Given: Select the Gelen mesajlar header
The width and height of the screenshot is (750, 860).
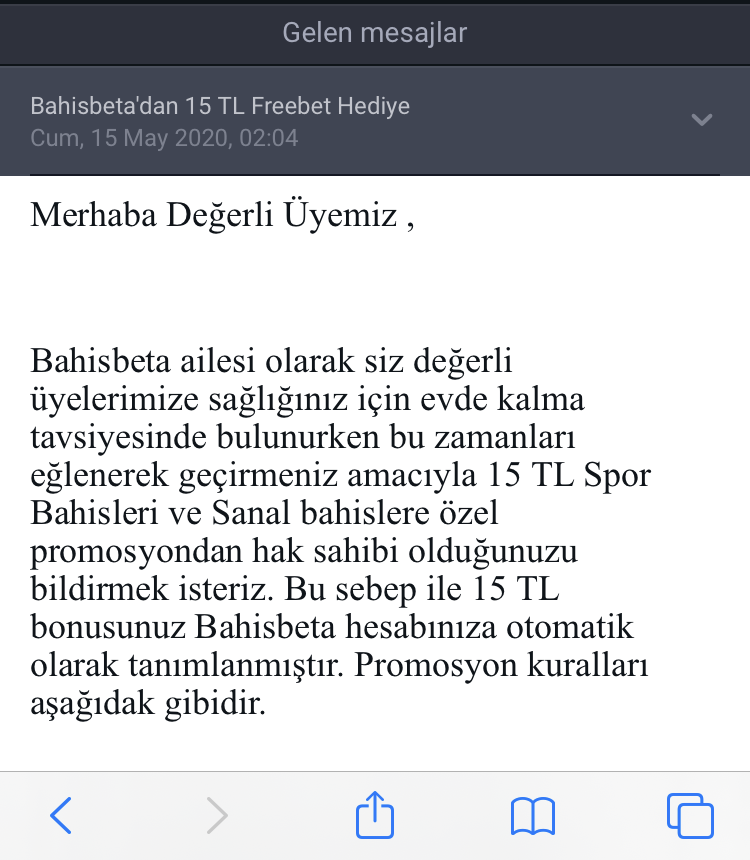Looking at the screenshot, I should (x=375, y=32).
